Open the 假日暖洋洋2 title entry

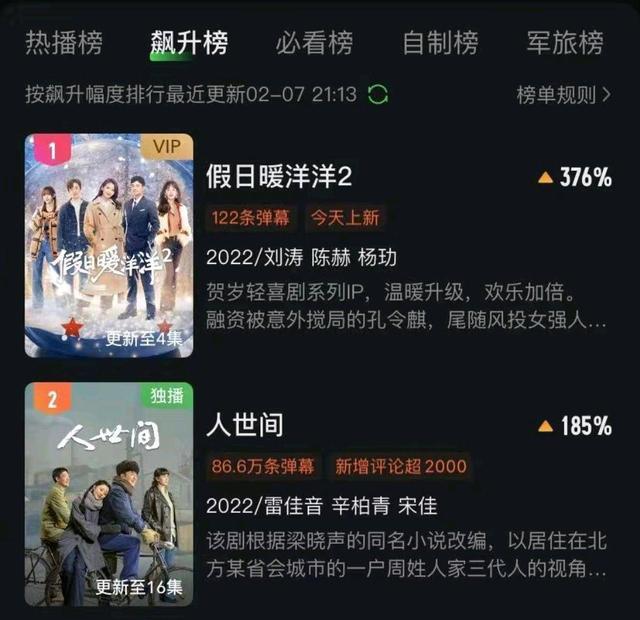(279, 178)
